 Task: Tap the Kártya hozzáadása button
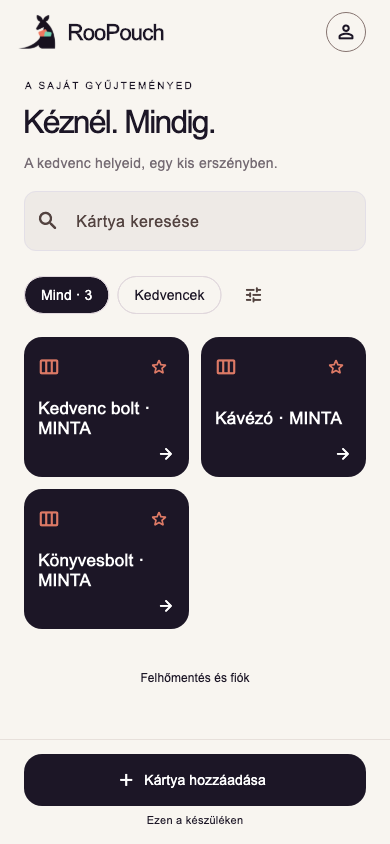point(195,780)
